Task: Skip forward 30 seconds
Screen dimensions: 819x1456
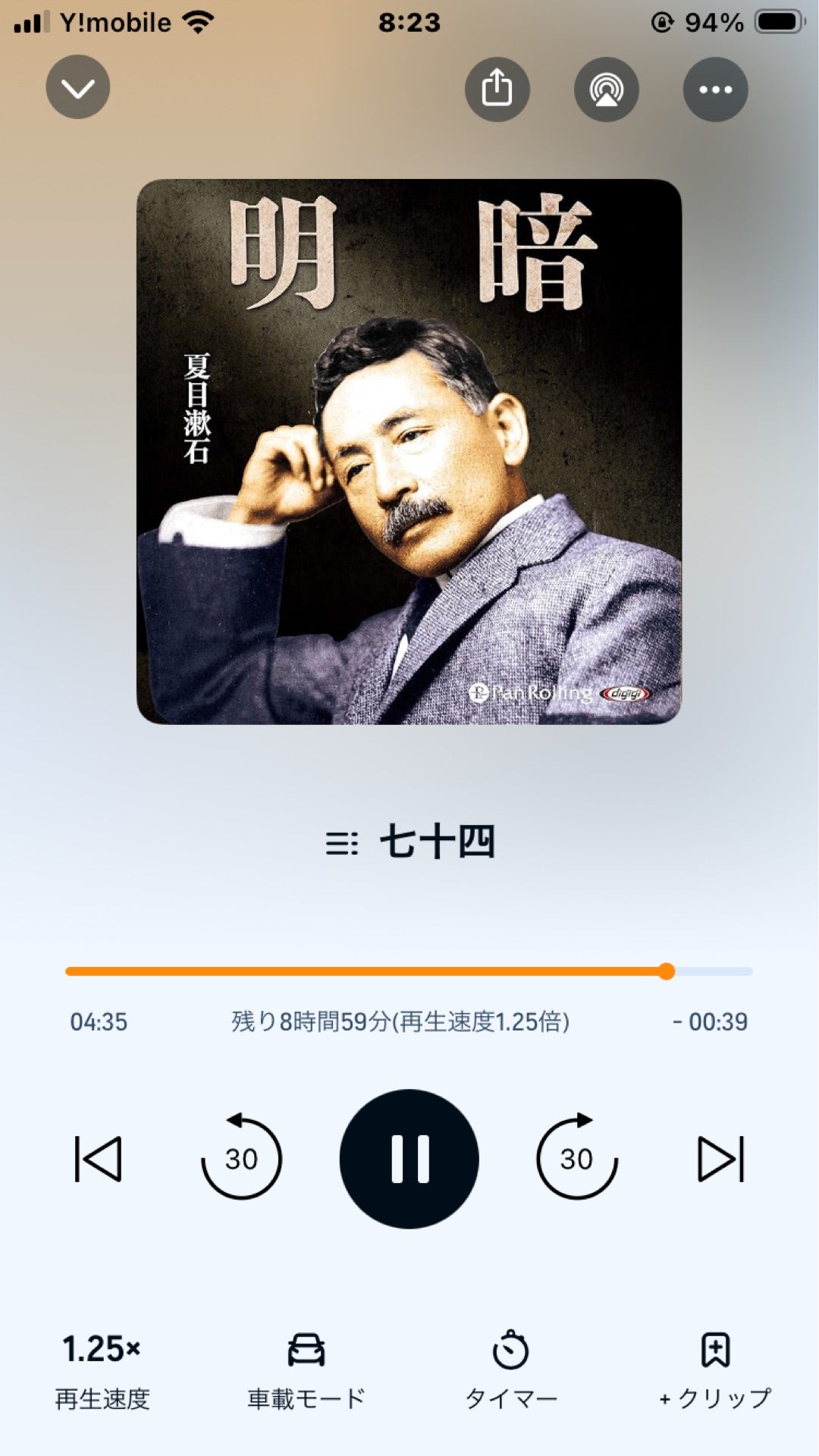Action: pyautogui.click(x=577, y=1158)
